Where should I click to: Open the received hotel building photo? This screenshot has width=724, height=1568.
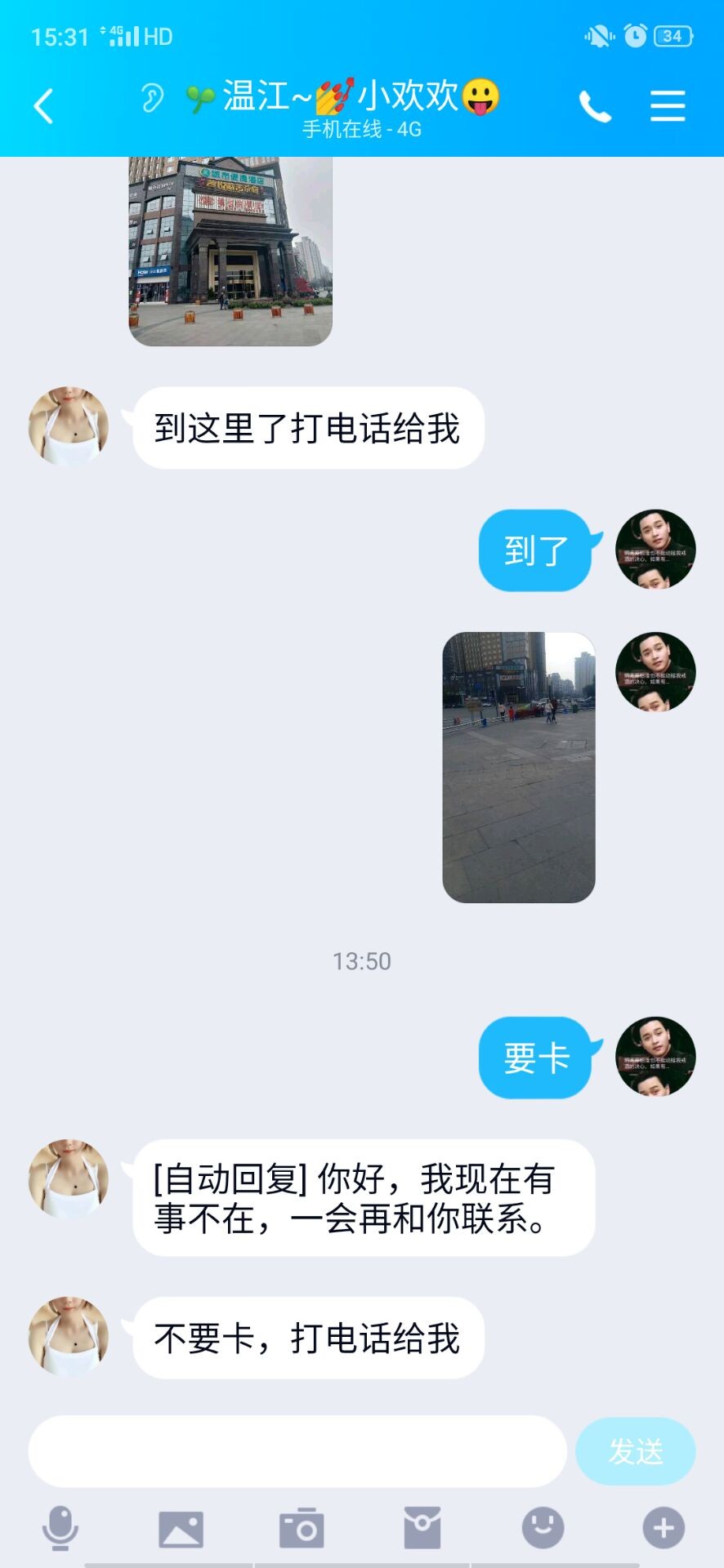click(x=230, y=252)
